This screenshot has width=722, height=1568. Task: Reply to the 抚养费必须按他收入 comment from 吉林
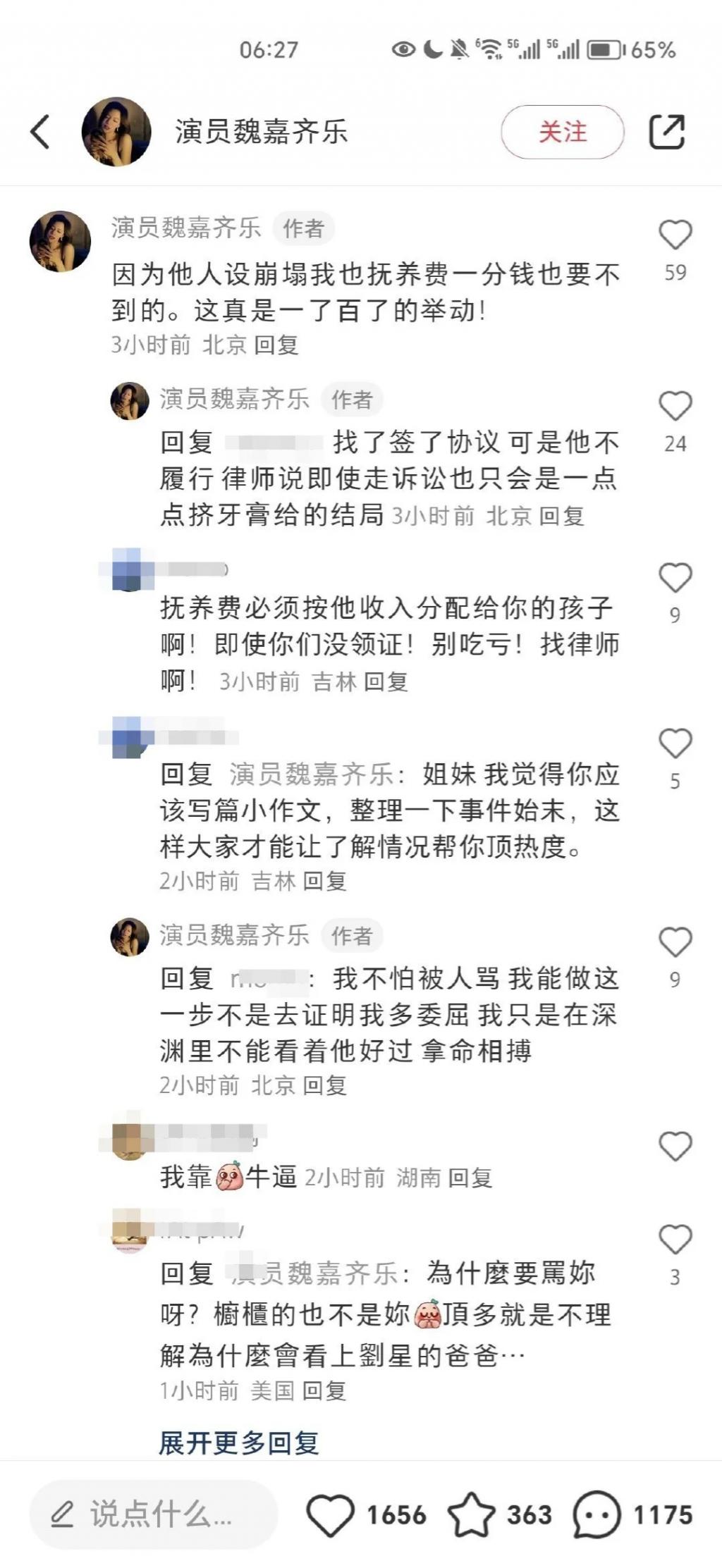click(386, 681)
